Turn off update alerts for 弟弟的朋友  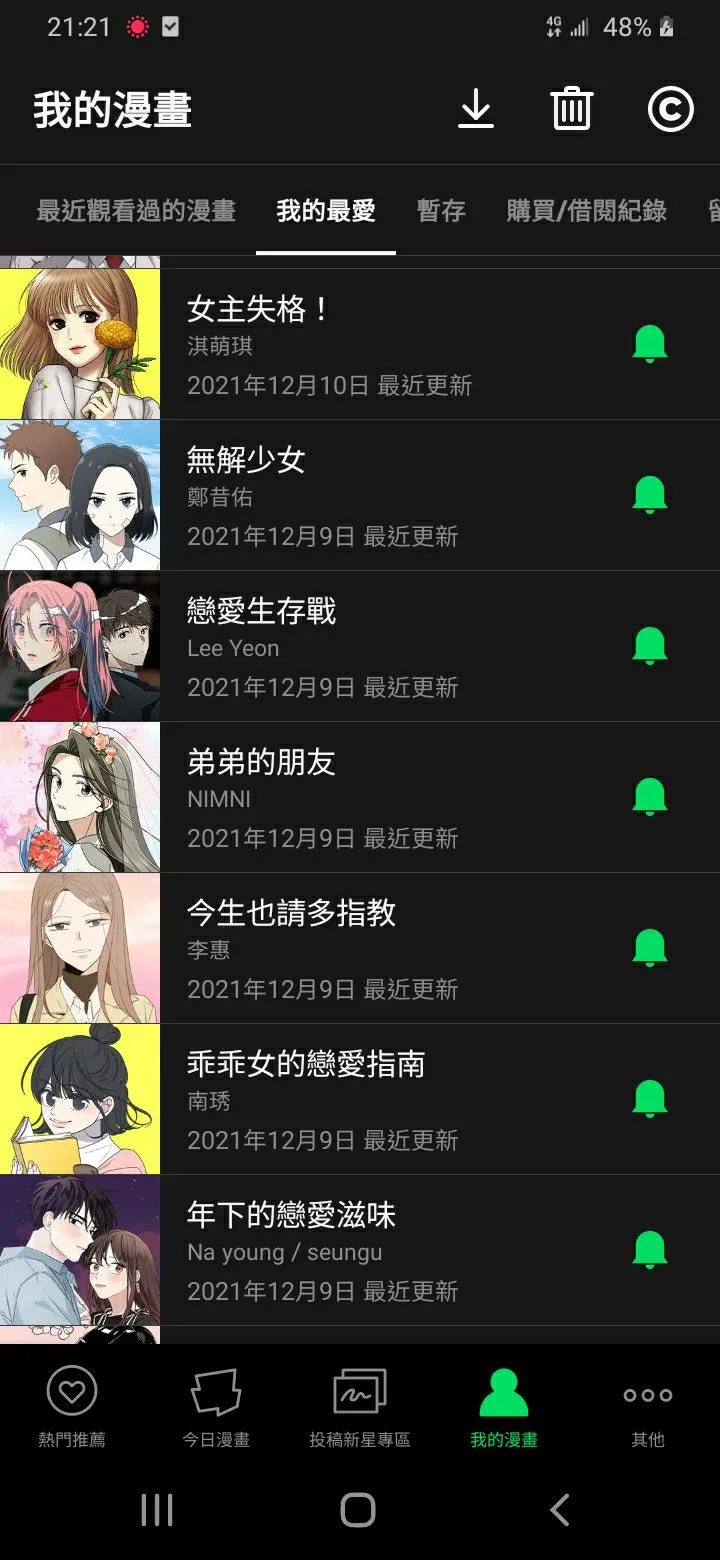(x=650, y=797)
